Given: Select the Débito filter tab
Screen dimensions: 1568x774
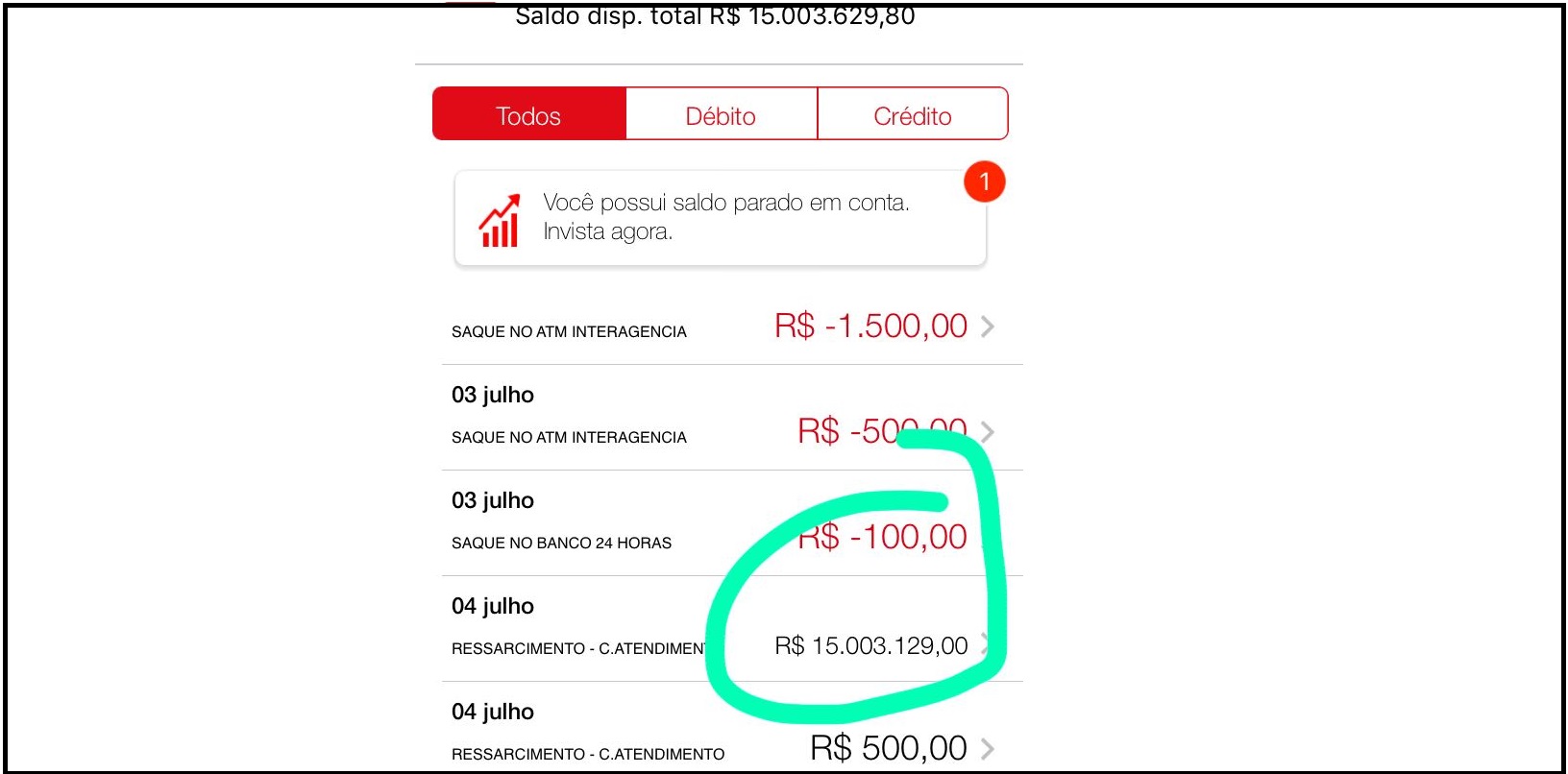Looking at the screenshot, I should click(721, 115).
